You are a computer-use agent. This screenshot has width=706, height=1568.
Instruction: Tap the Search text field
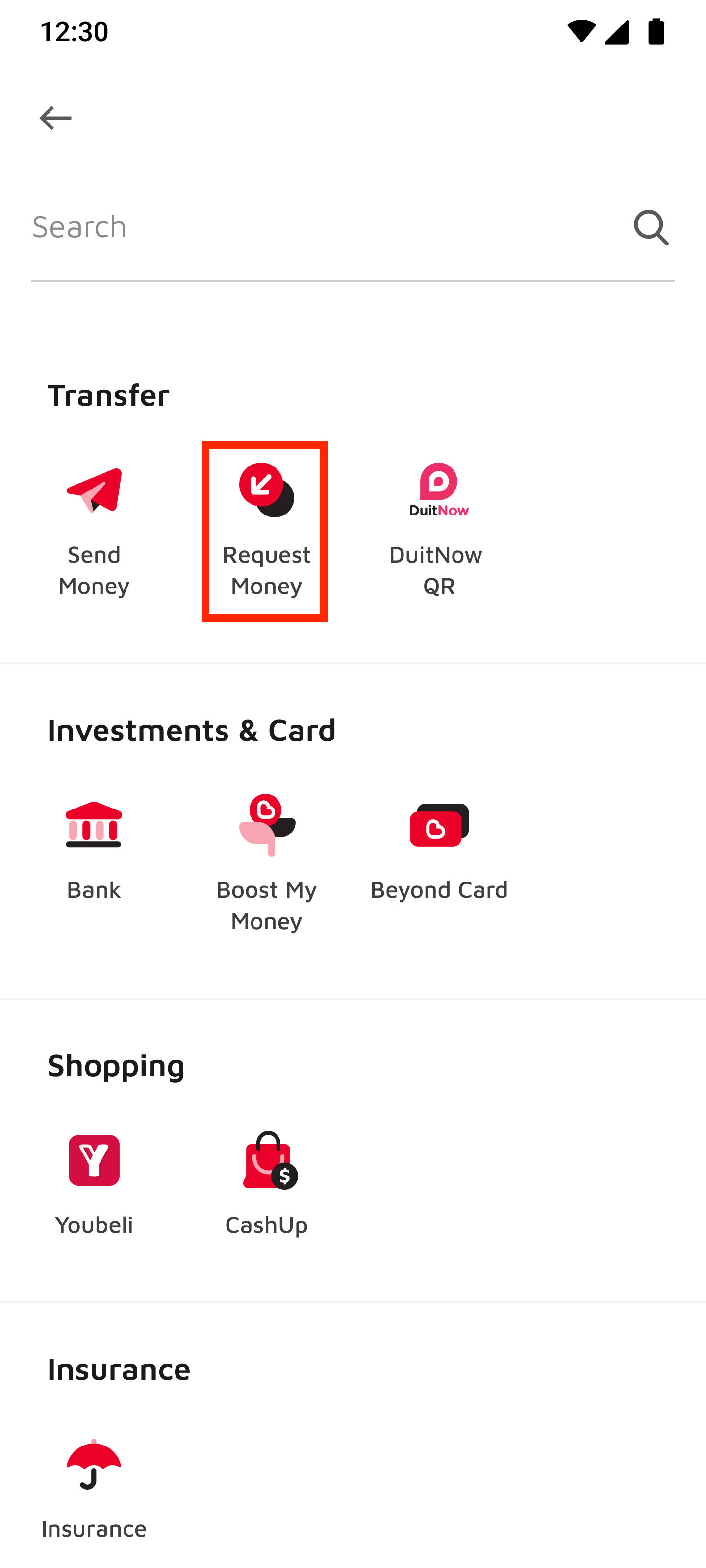(328, 227)
